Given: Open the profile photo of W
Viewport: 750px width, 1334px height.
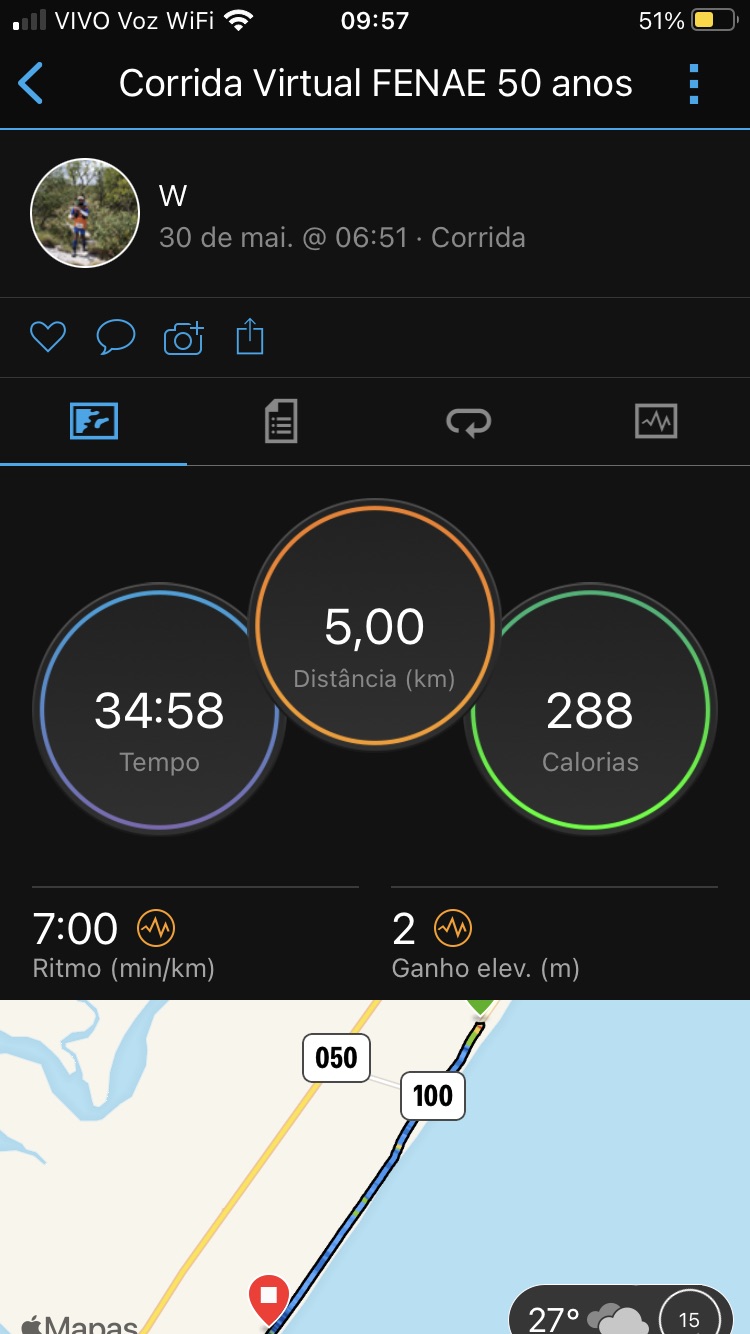Looking at the screenshot, I should [85, 213].
